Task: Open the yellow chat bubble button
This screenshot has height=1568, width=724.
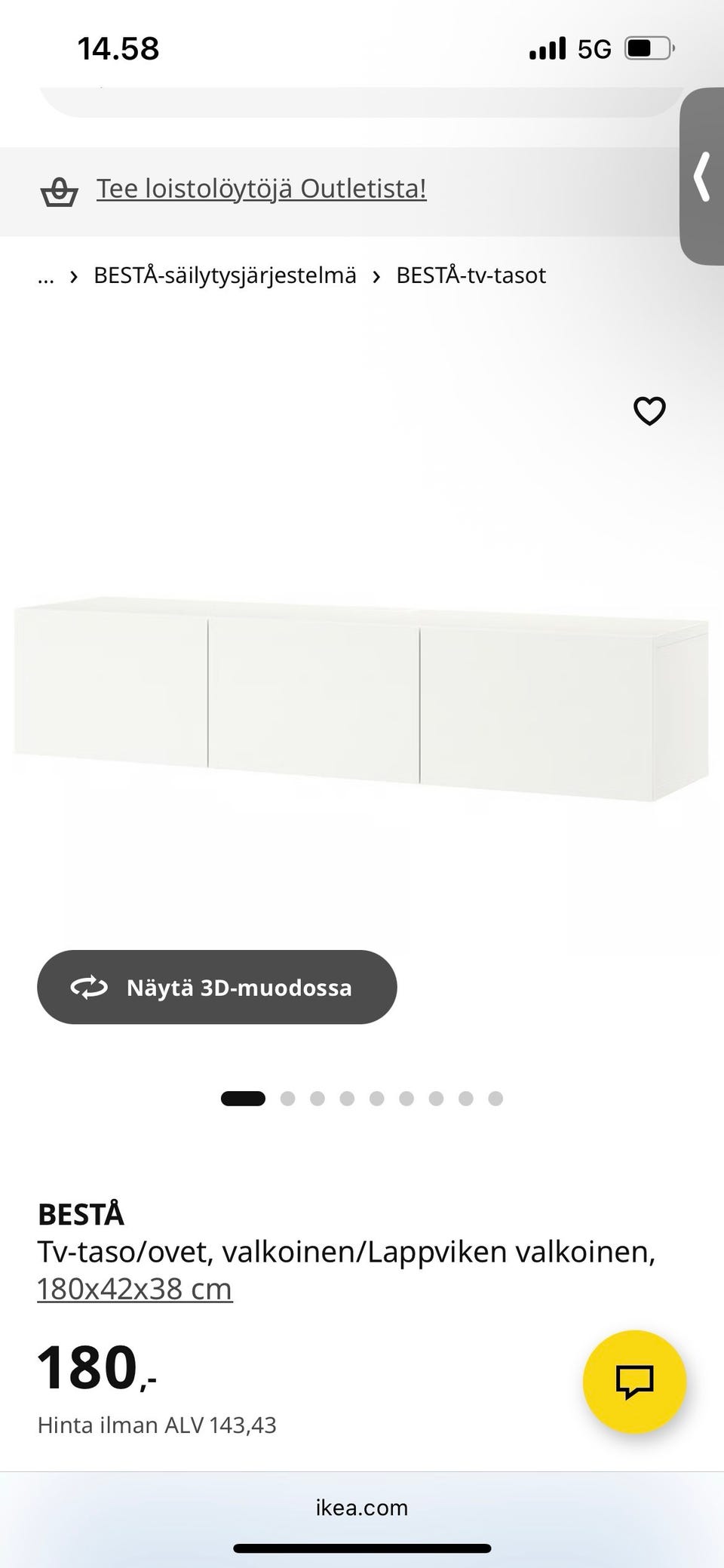Action: (x=634, y=1382)
